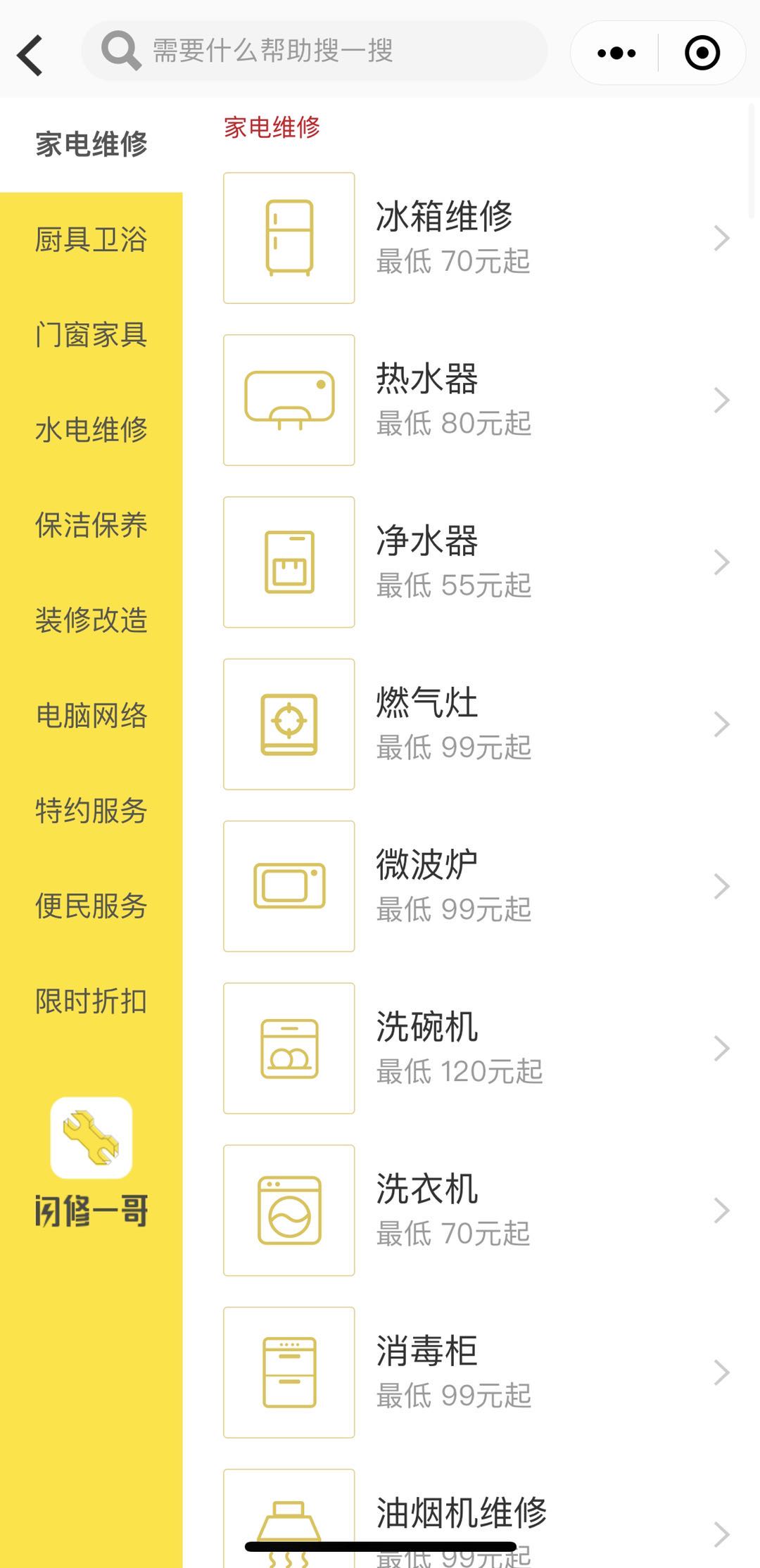Screen dimensions: 760x1568
Task: Select the 装修改造 category
Action: coord(91,621)
